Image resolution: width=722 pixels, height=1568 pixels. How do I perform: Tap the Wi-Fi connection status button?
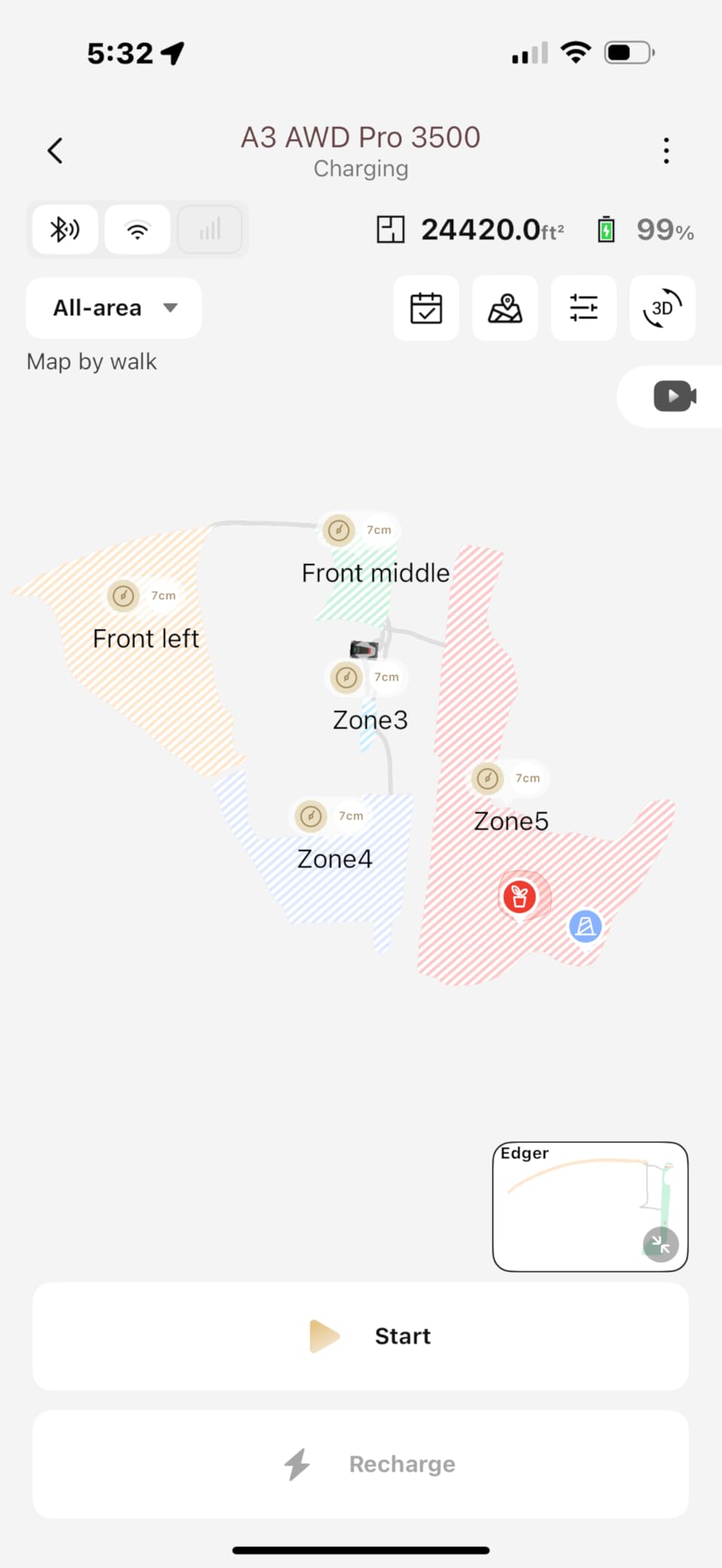(x=137, y=229)
